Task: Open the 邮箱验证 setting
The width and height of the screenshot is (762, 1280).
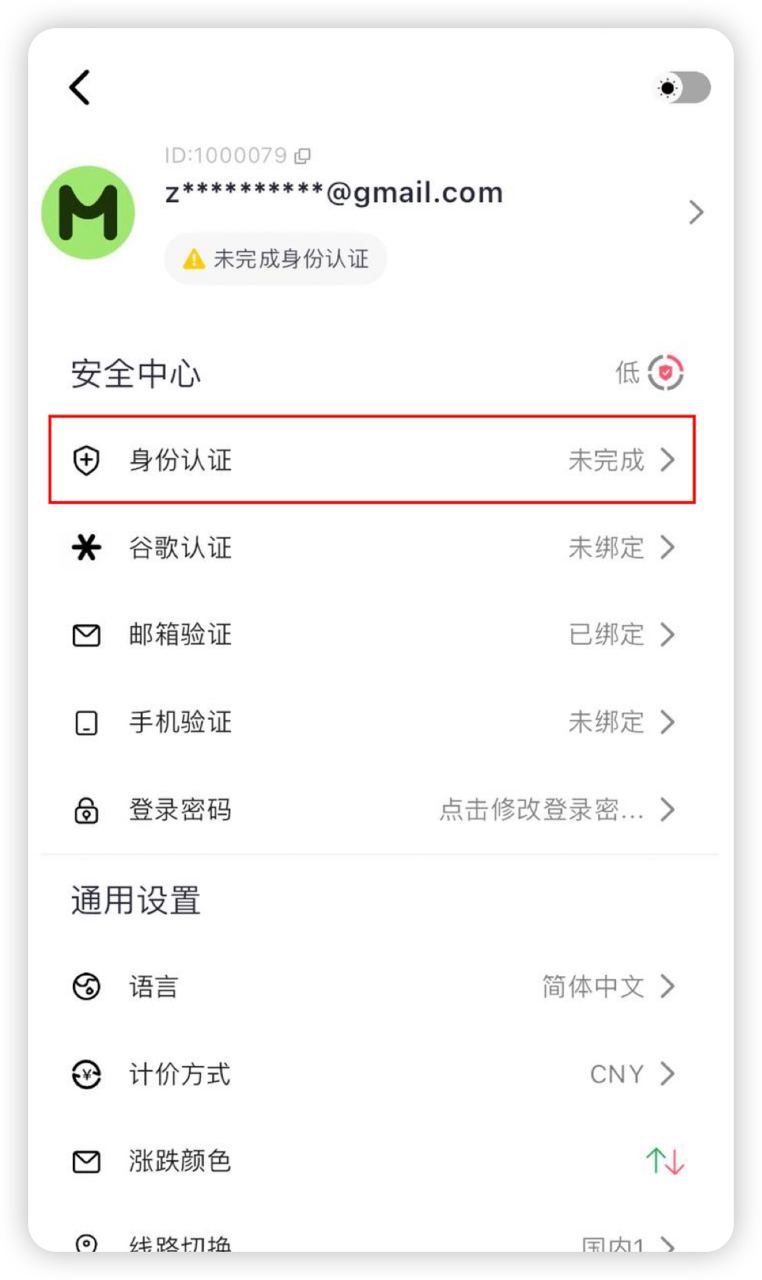Action: [x=372, y=635]
